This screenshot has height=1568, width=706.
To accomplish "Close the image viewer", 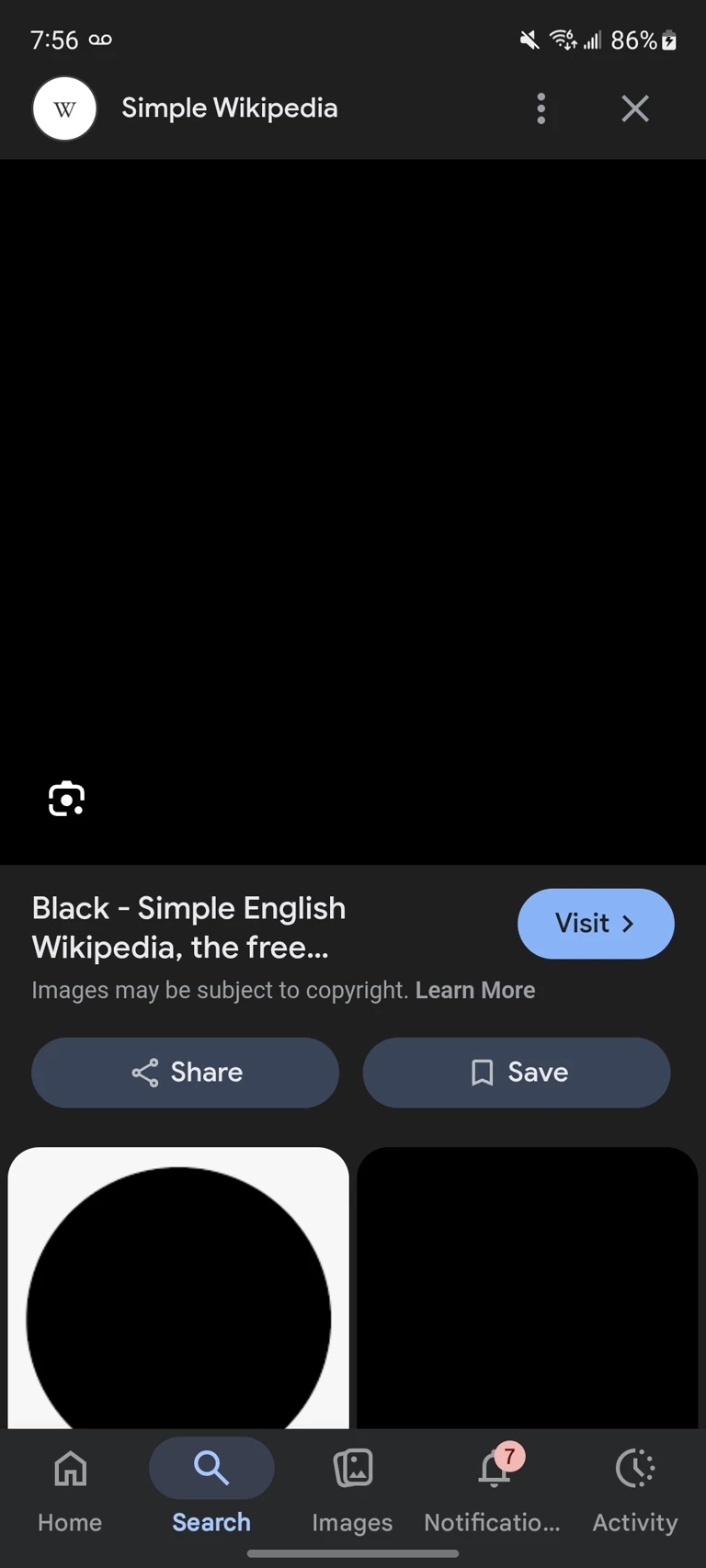I will pos(634,108).
